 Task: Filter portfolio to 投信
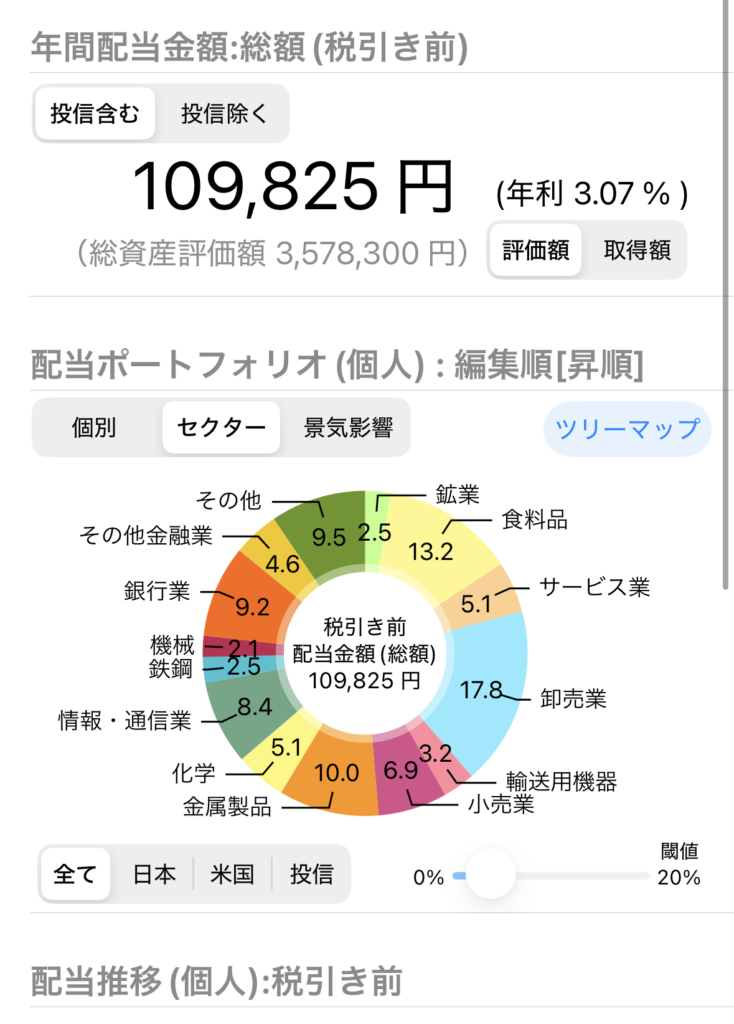(311, 874)
